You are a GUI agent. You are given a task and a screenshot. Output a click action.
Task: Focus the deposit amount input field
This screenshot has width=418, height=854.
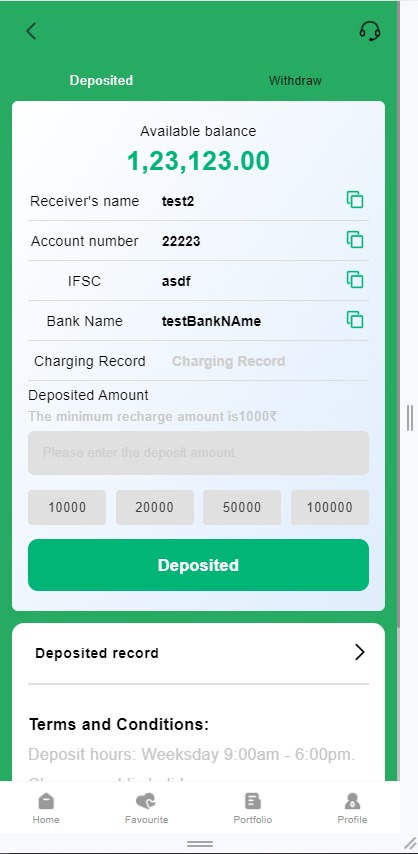point(198,453)
